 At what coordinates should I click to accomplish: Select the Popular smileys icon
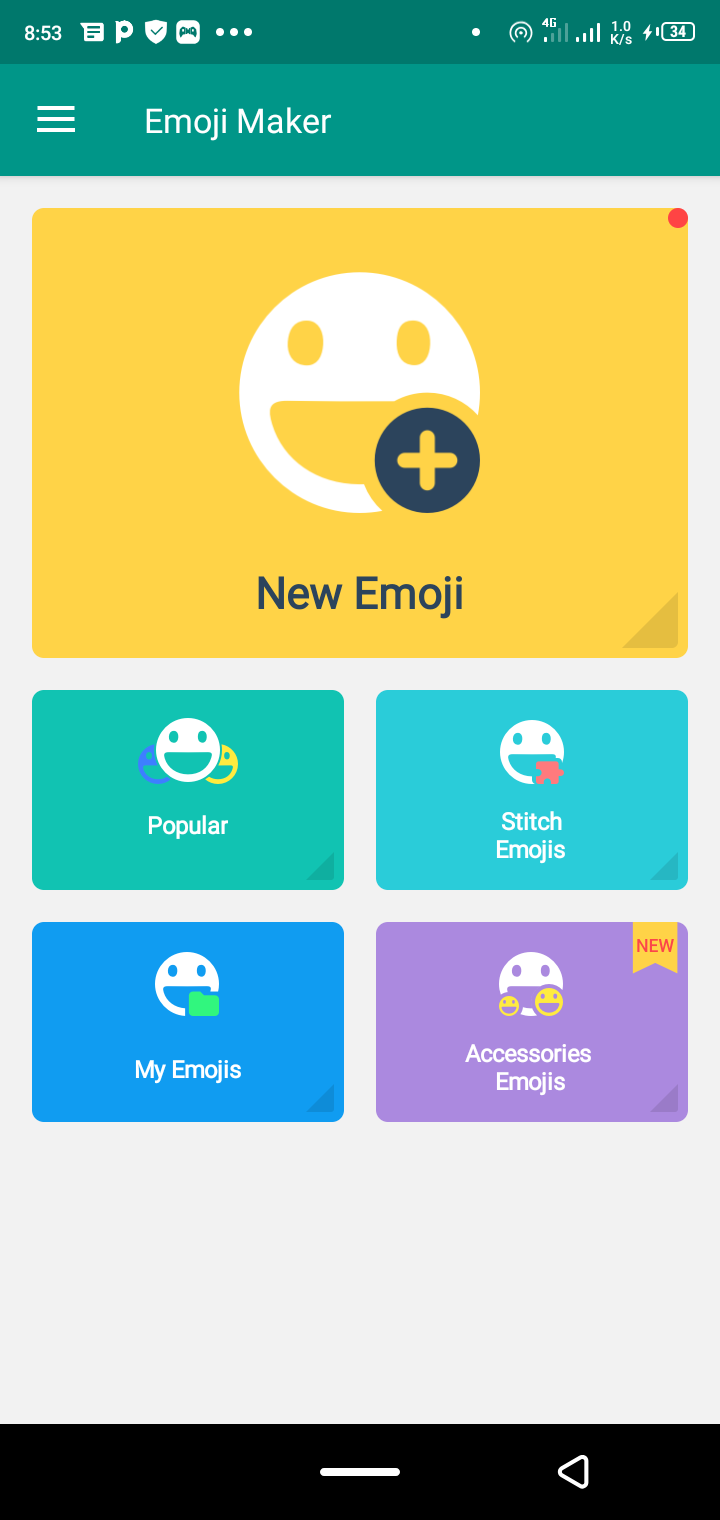187,752
